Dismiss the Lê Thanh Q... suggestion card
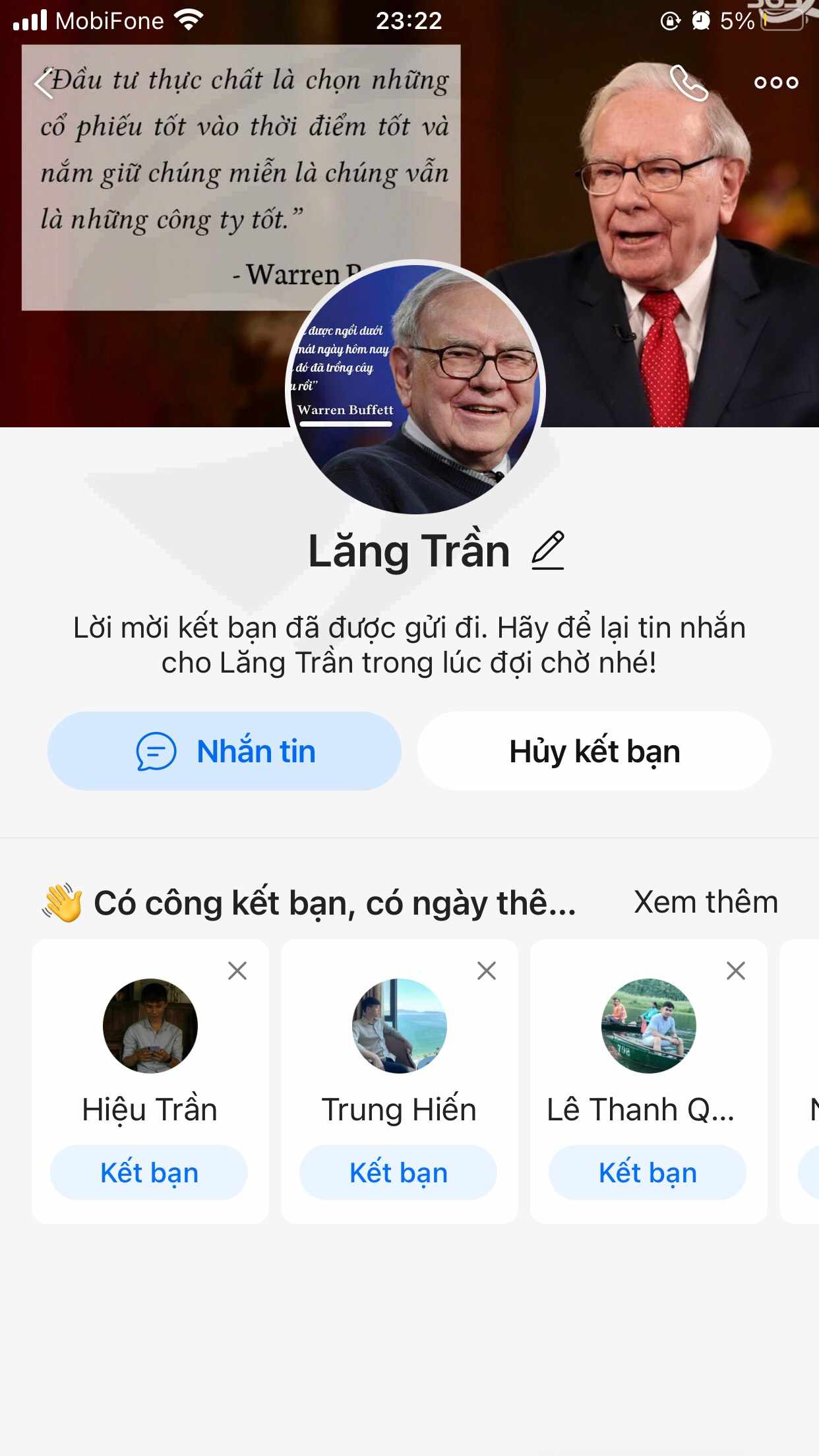The image size is (819, 1456). pos(736,971)
